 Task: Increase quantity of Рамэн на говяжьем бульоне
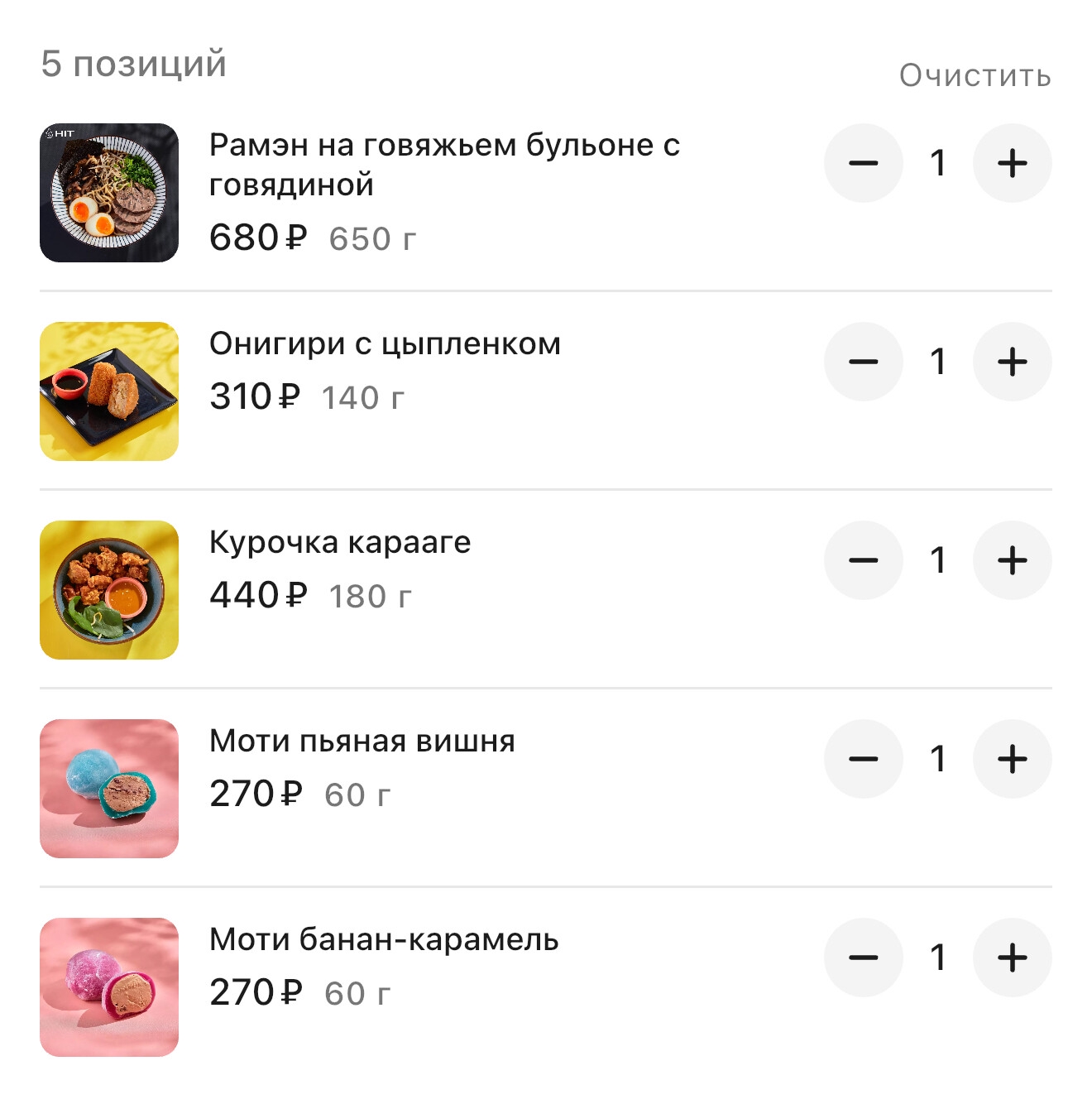1012,163
